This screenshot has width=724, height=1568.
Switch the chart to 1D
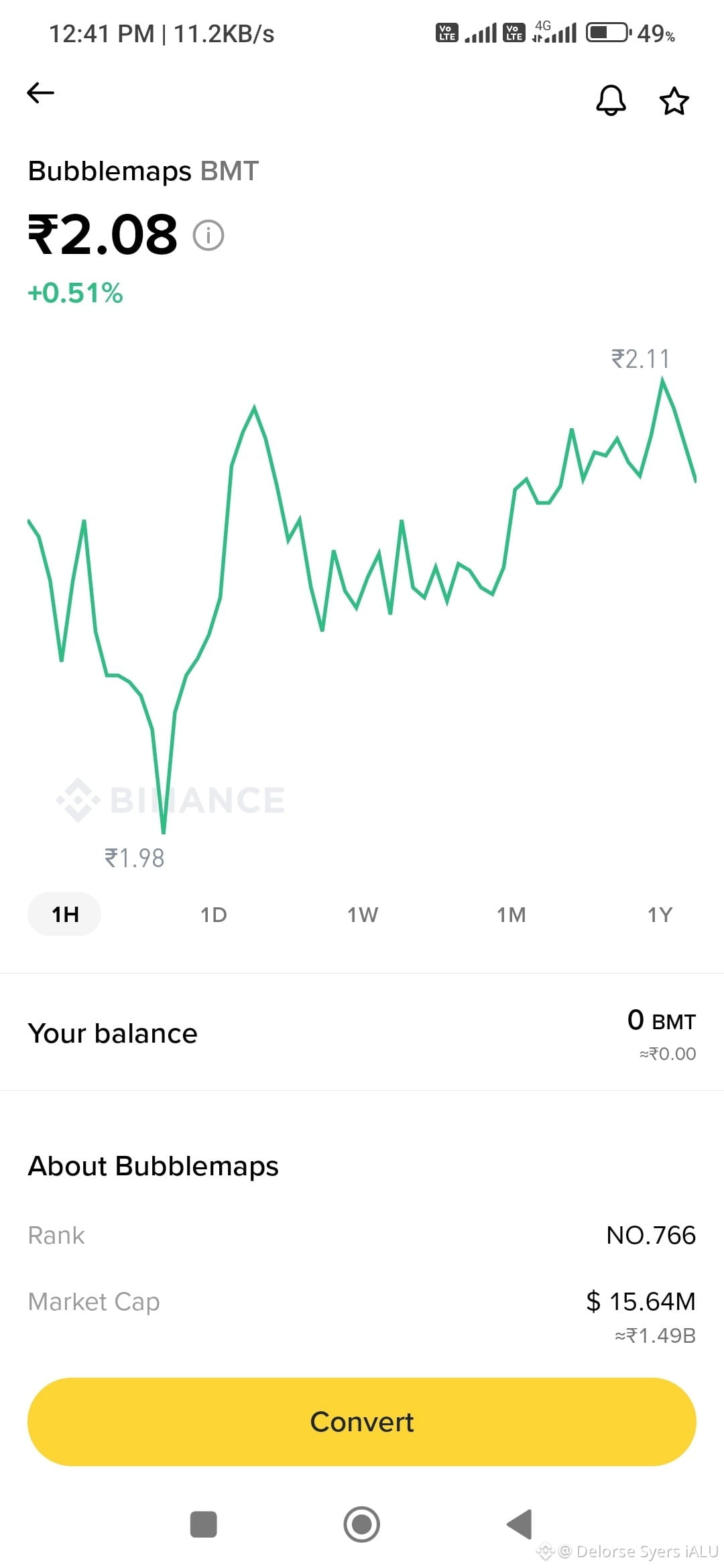coord(213,915)
